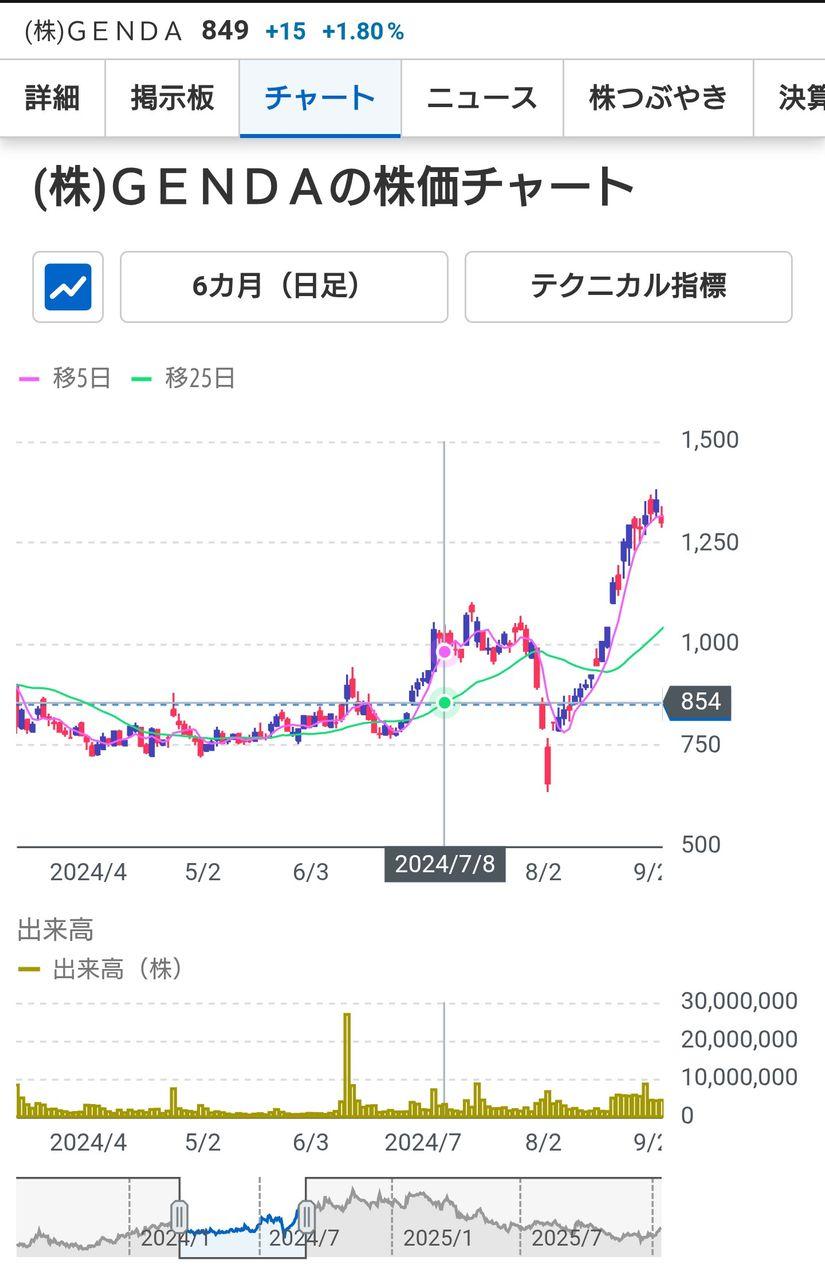Select the chart style icon
This screenshot has width=825, height=1280.
click(67, 287)
